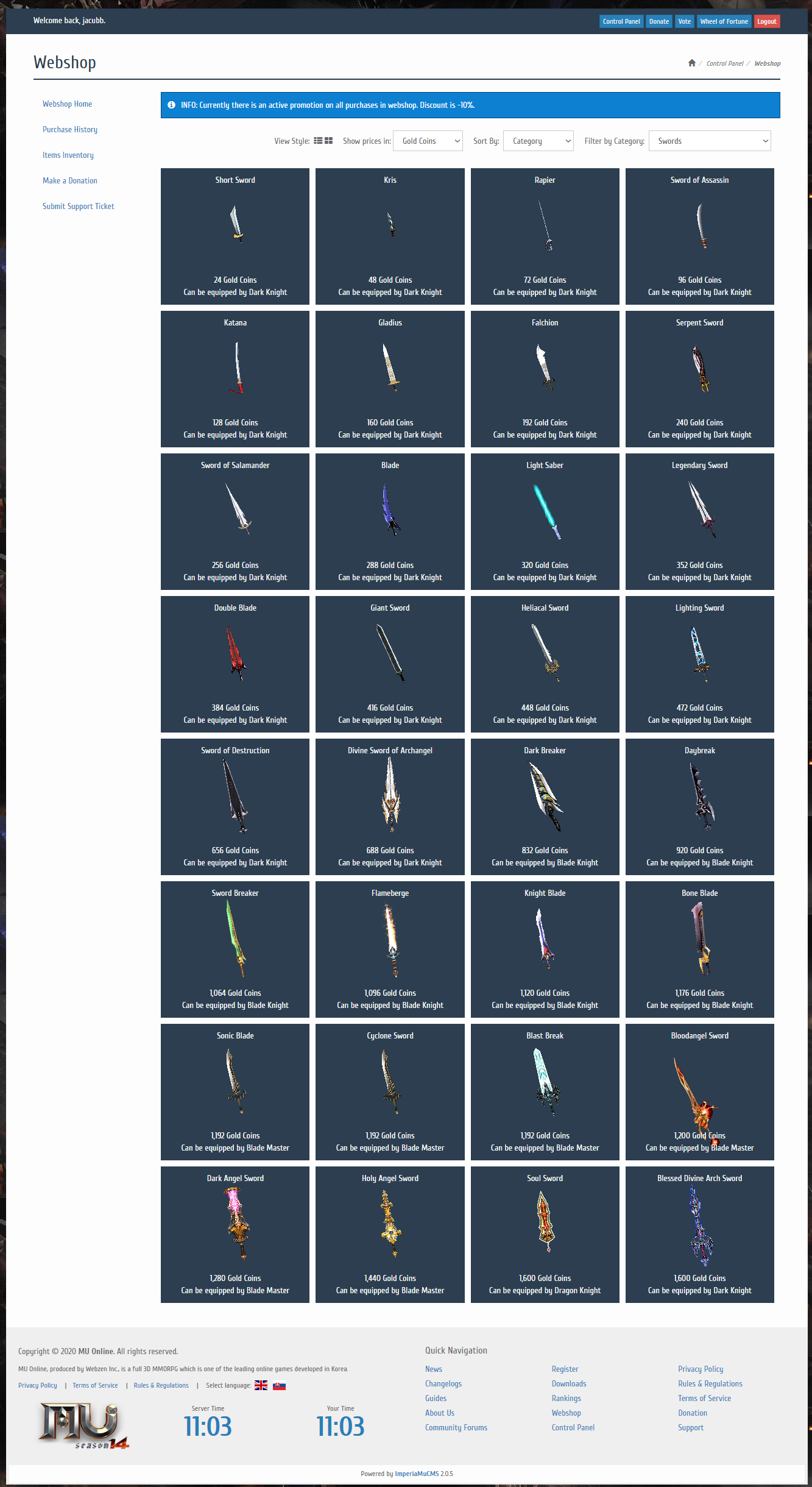Open Purchase History in sidebar
812x1487 pixels.
[x=70, y=130]
